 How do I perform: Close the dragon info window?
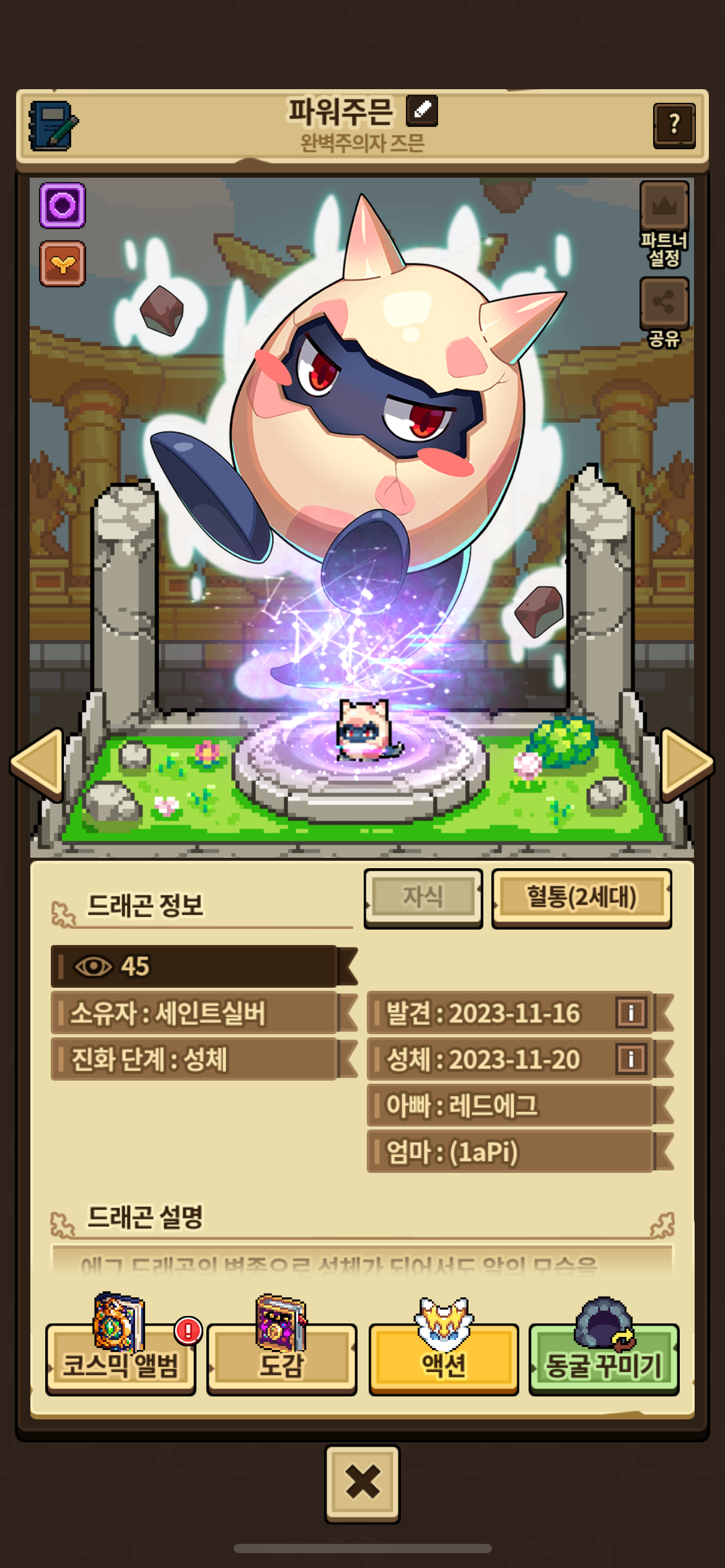pos(362,1484)
